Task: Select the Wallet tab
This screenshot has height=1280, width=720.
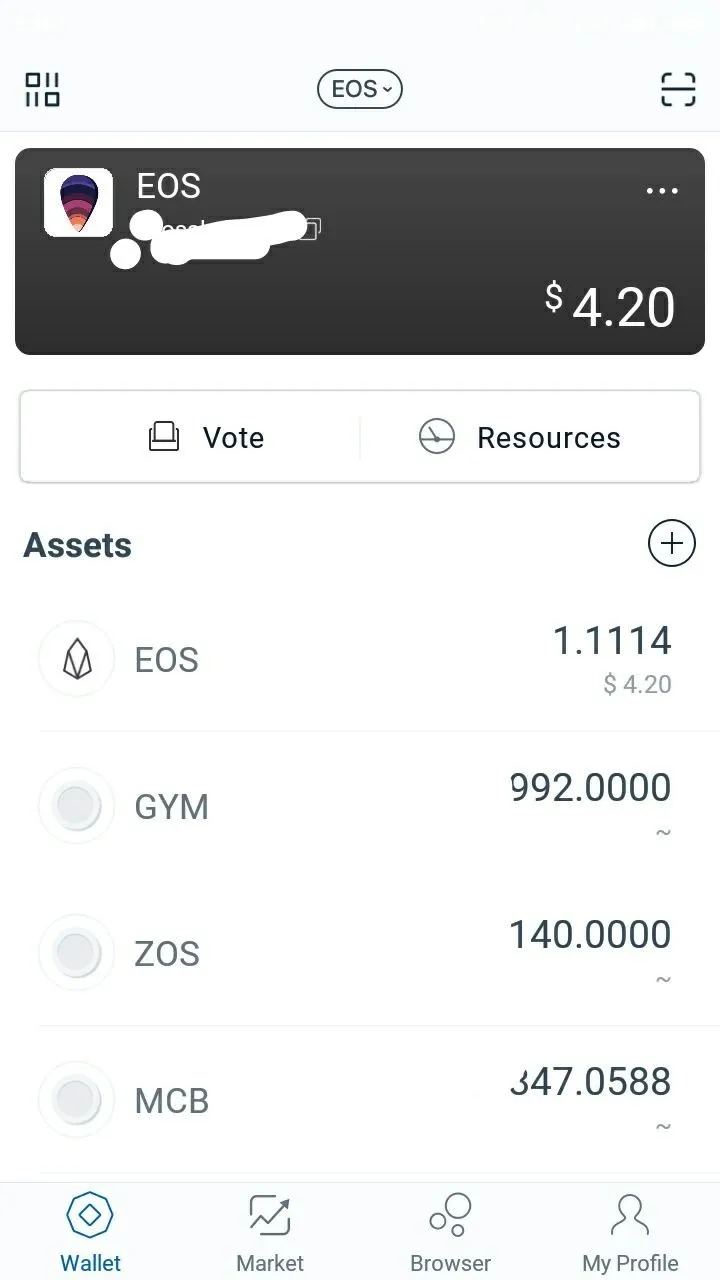Action: tap(90, 1233)
